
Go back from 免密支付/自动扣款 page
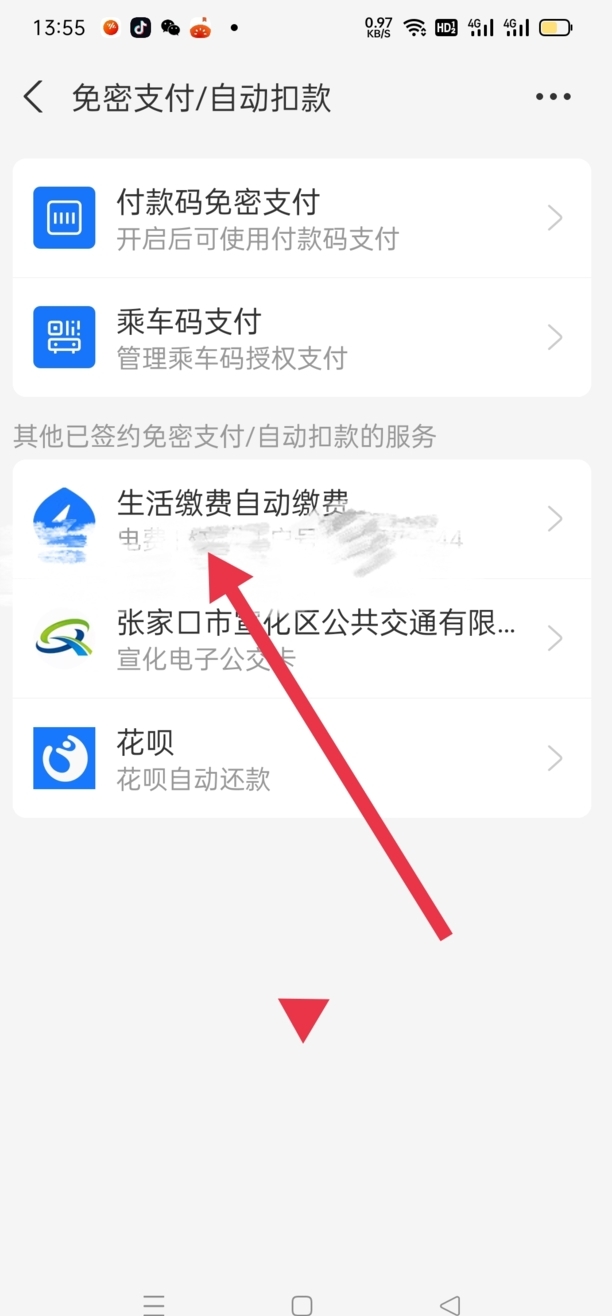click(x=34, y=98)
